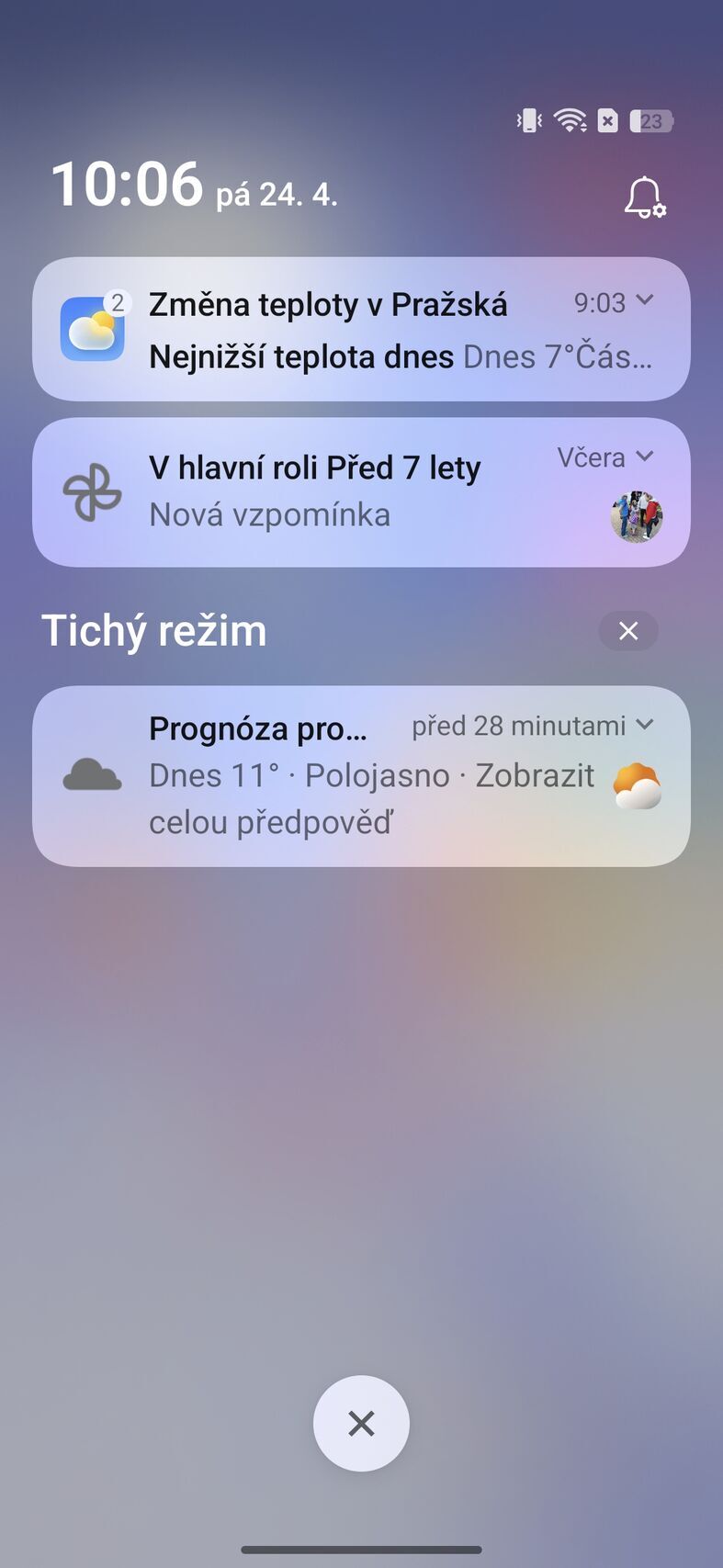Tap the battery indicator showing 23
This screenshot has height=1568, width=723.
click(x=650, y=120)
